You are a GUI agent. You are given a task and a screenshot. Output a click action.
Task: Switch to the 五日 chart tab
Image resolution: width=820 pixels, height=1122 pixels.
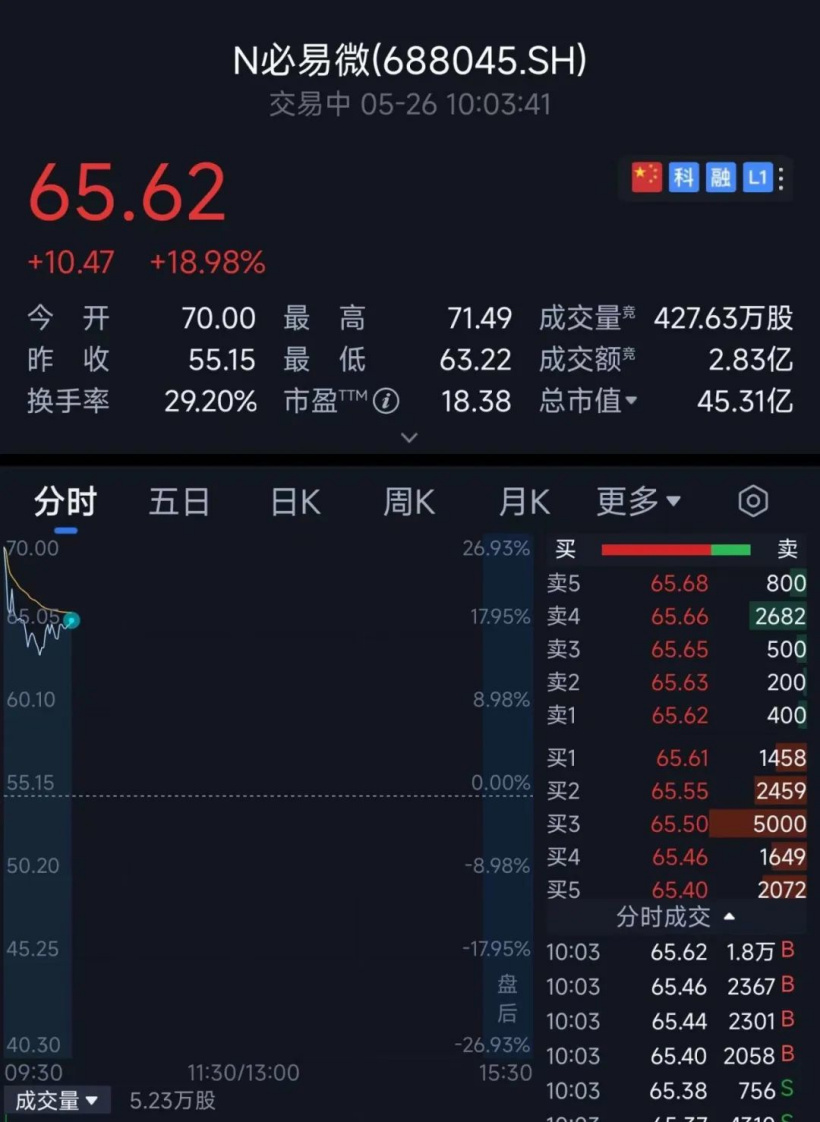[x=179, y=501]
